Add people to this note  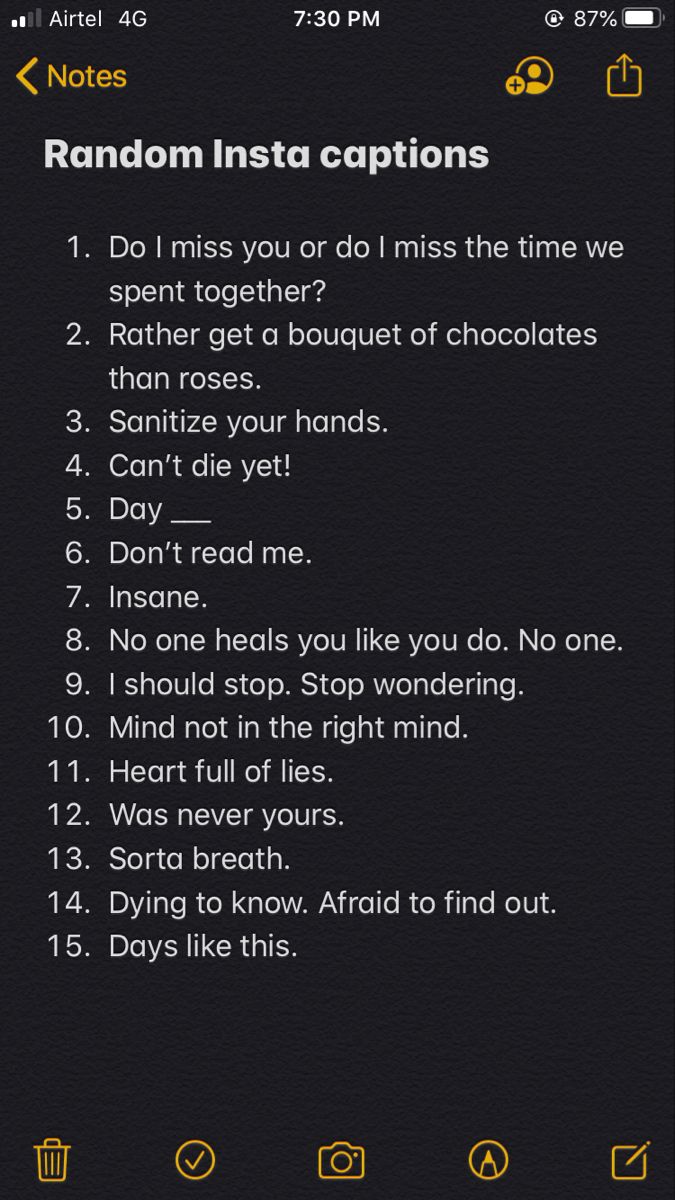click(x=529, y=77)
